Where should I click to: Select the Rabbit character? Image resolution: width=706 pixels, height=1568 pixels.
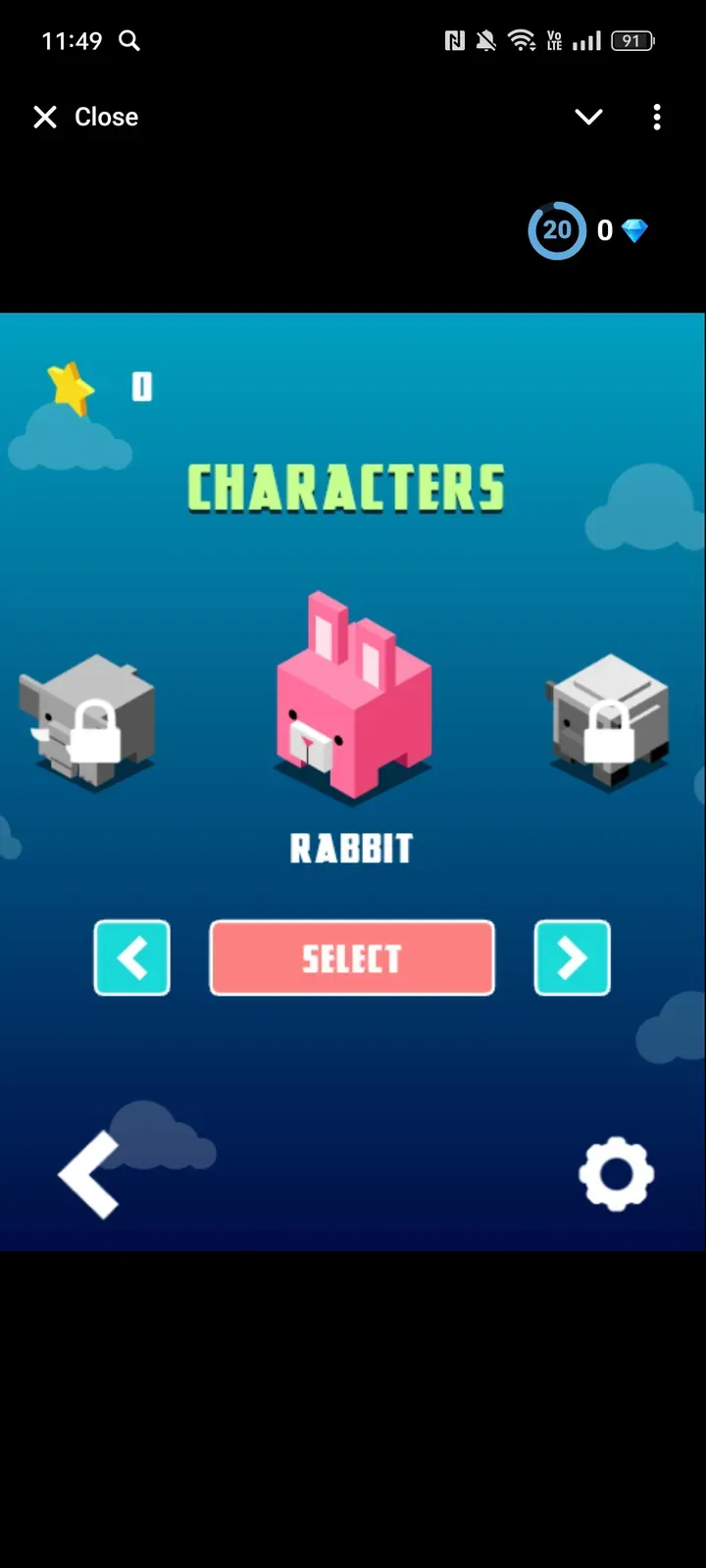pyautogui.click(x=352, y=957)
